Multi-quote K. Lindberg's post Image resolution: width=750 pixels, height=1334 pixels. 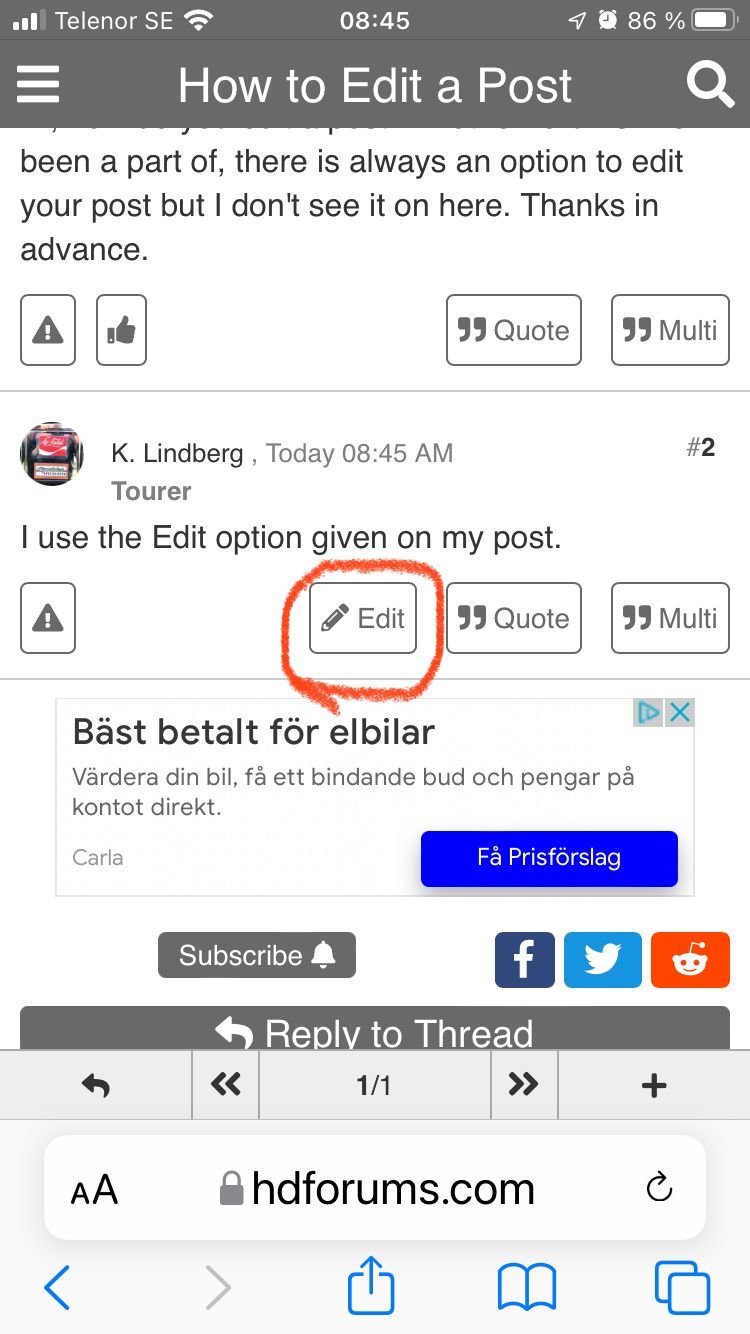[x=670, y=618]
